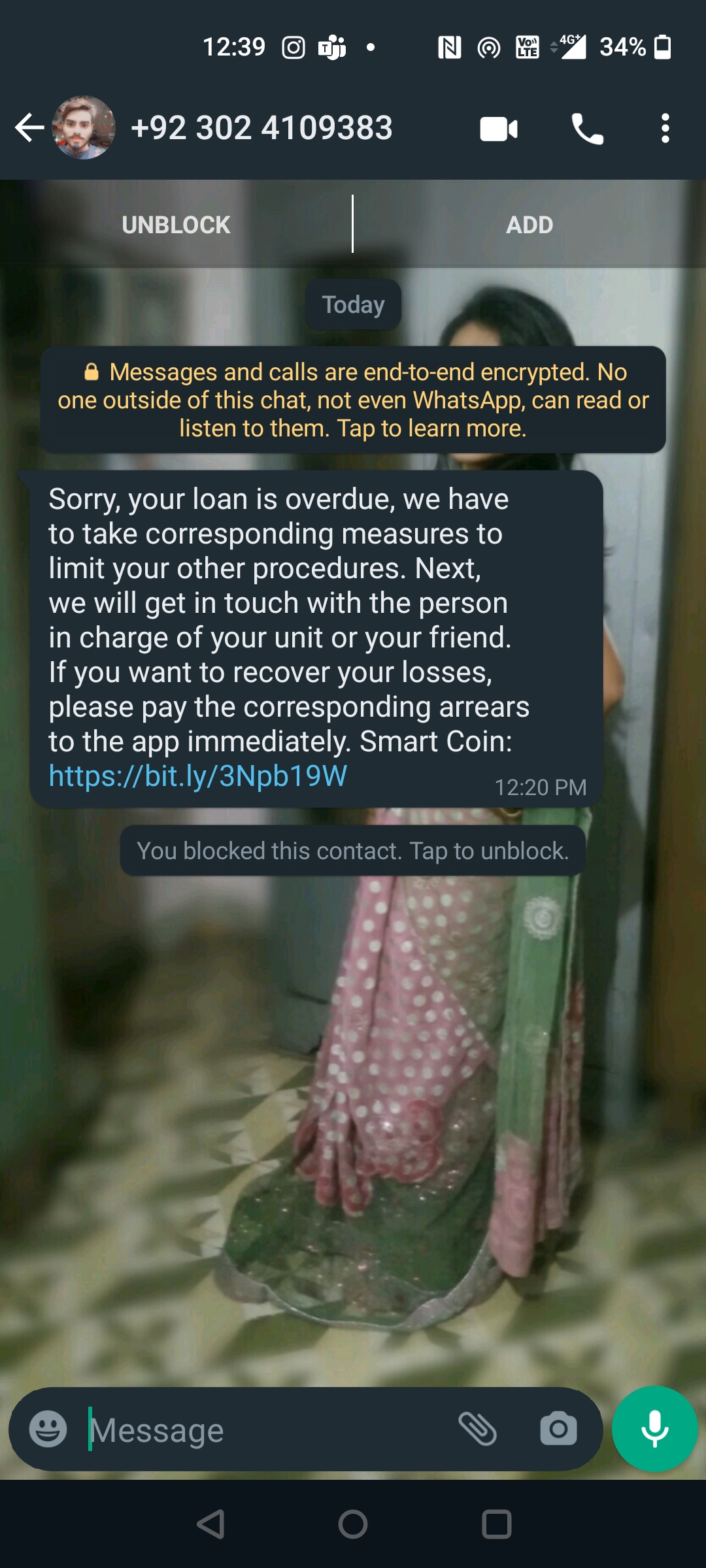Start a voice call
This screenshot has height=1568, width=706.
click(587, 129)
